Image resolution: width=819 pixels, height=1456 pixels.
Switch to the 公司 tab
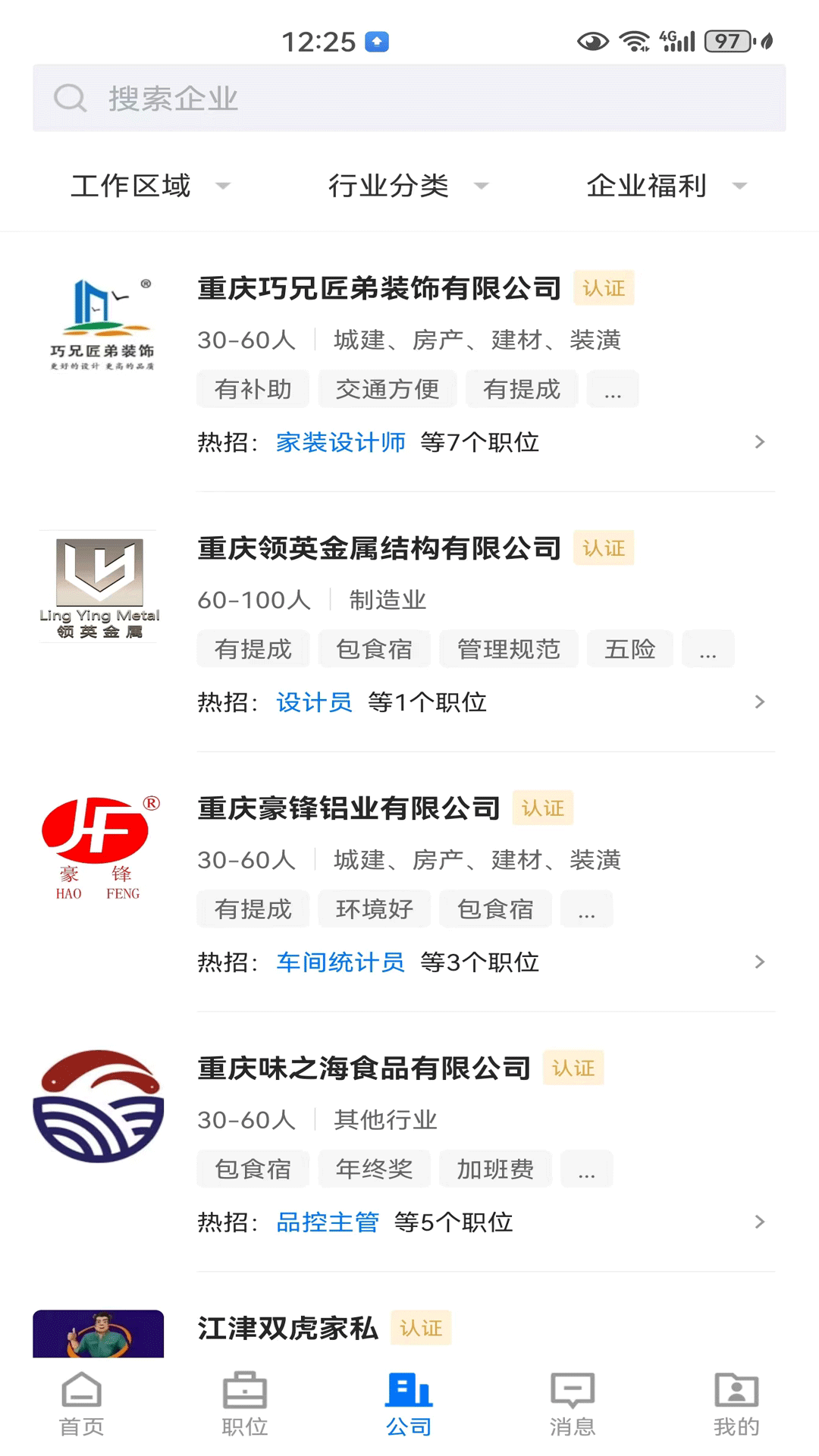click(409, 1410)
